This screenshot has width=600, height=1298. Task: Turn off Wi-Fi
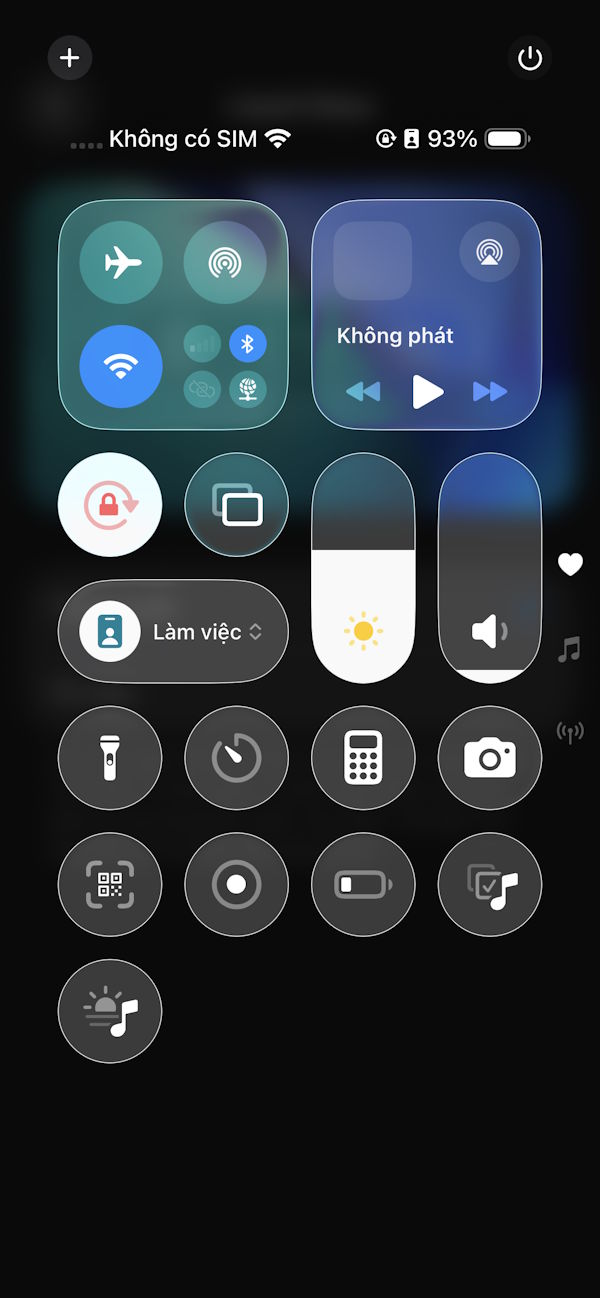pos(121,367)
